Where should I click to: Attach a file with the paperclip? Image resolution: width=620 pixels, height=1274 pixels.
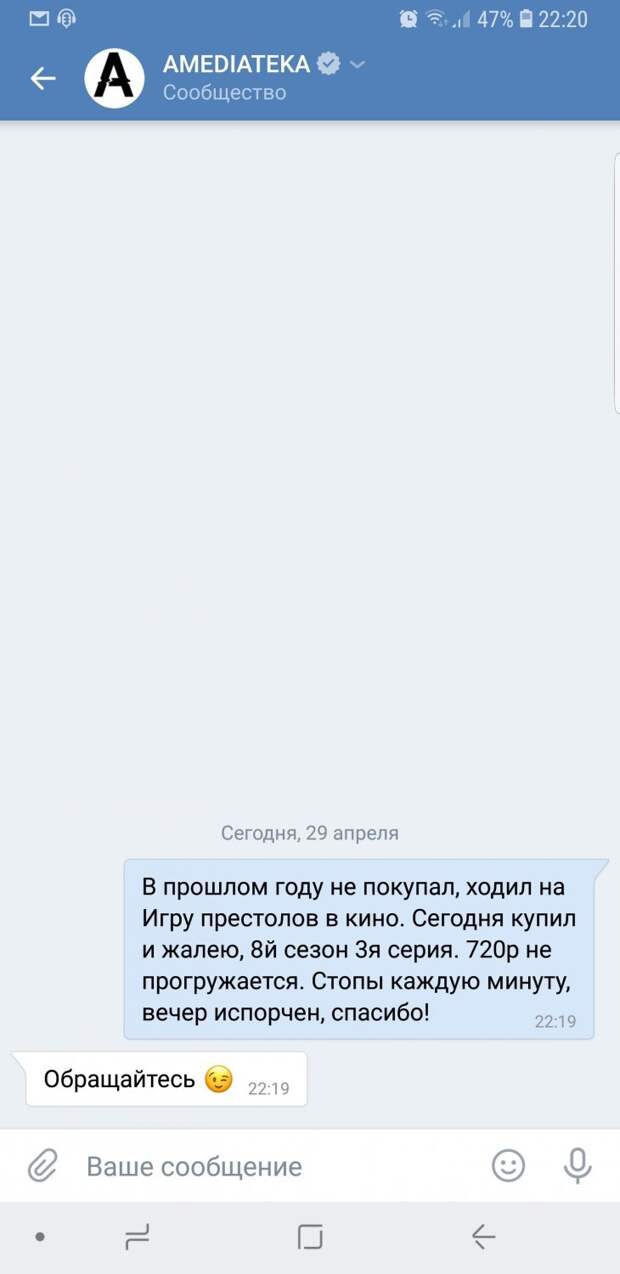tap(42, 1166)
